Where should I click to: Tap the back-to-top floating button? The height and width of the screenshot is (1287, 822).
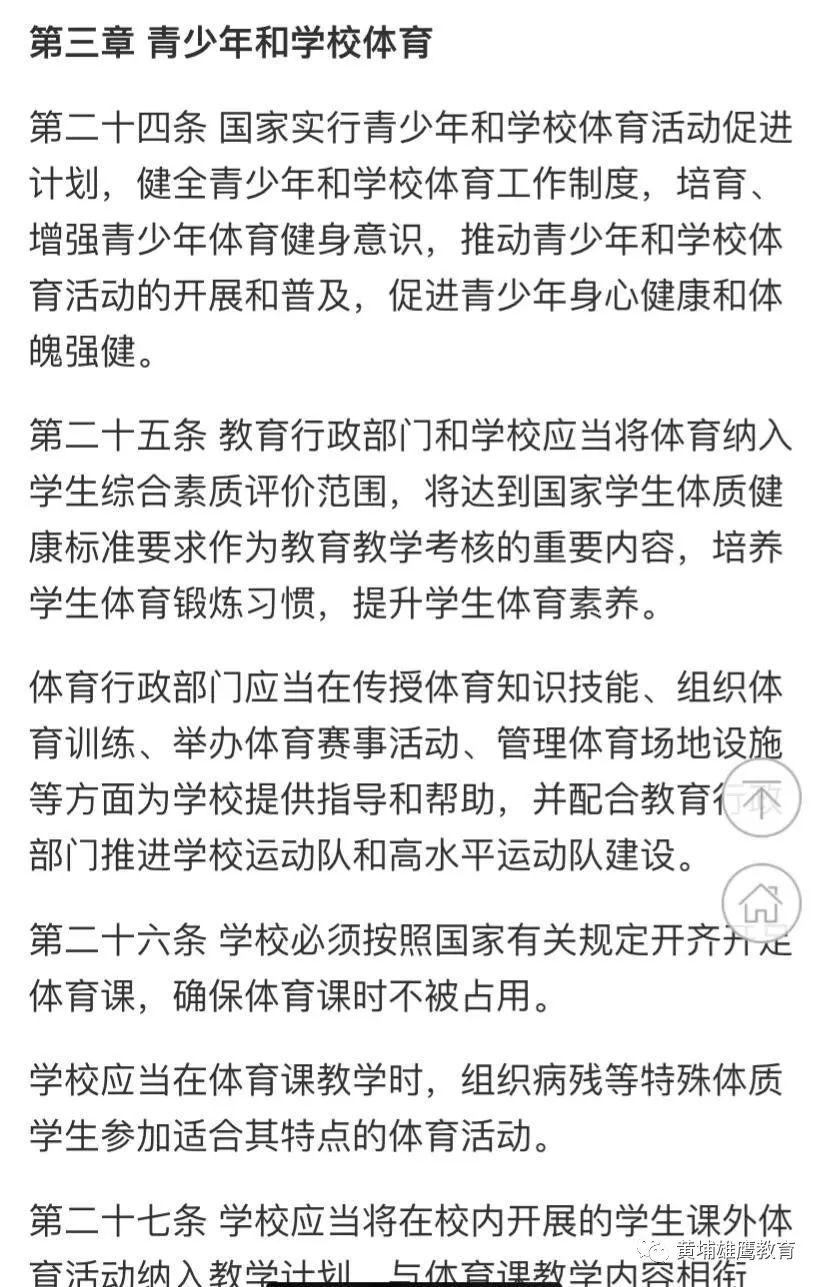pos(762,798)
